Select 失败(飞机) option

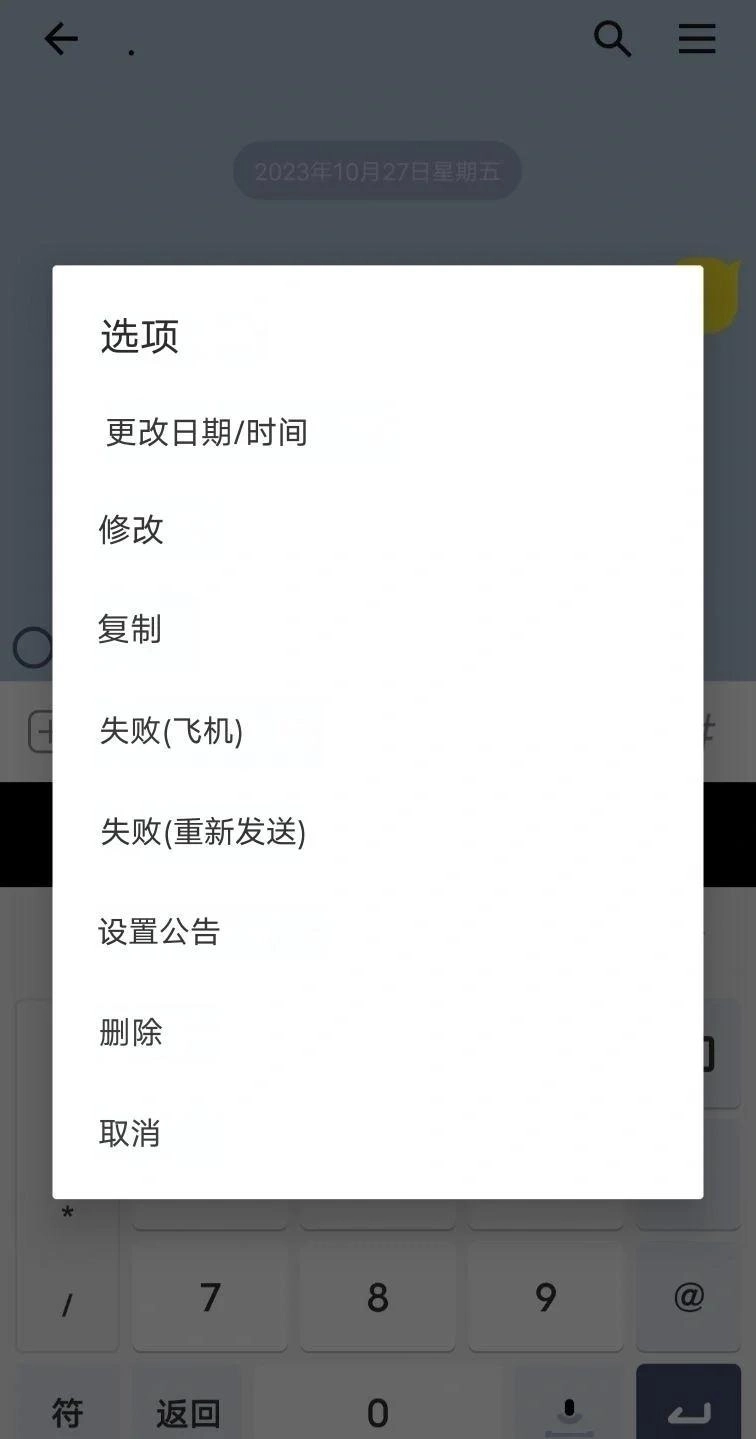(171, 731)
